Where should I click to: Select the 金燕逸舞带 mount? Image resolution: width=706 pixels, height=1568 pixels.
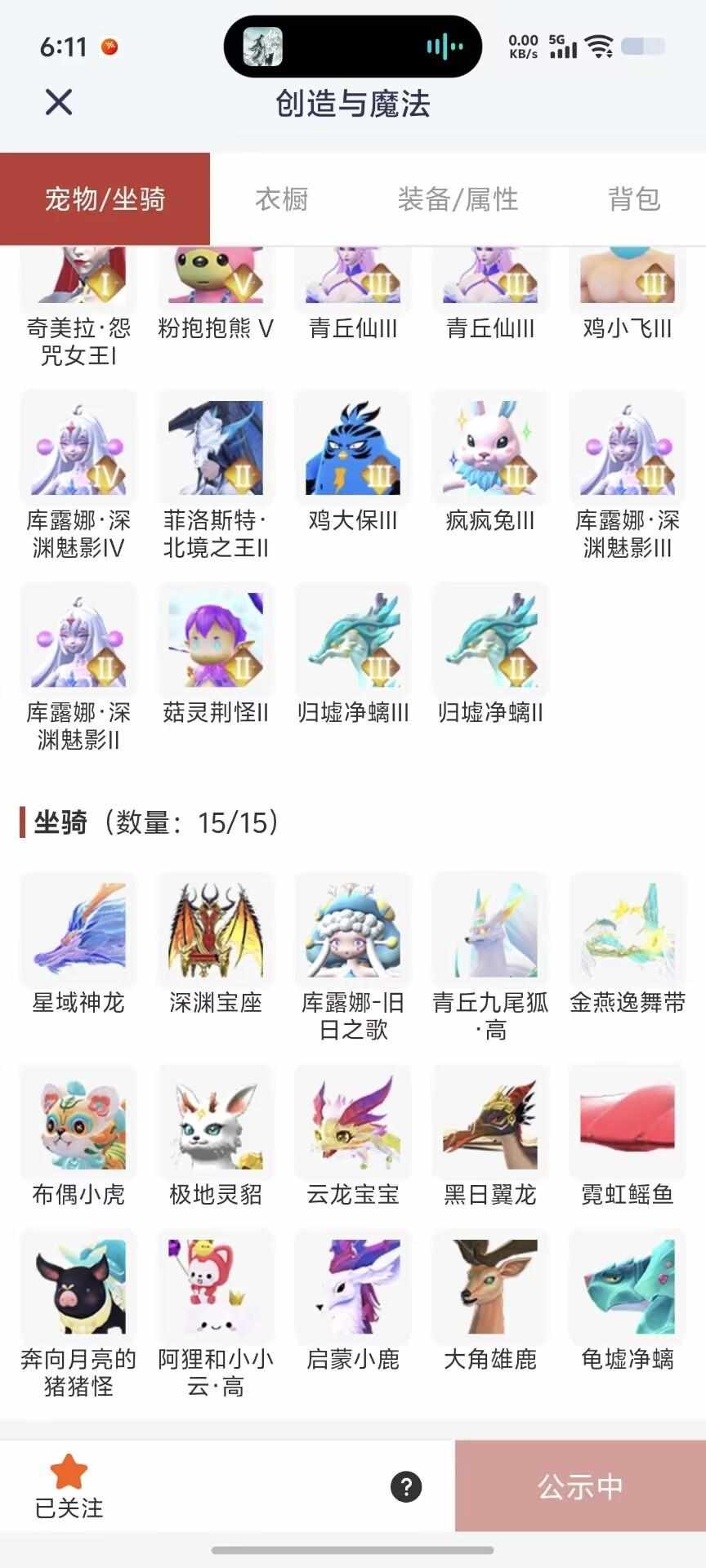pyautogui.click(x=628, y=931)
